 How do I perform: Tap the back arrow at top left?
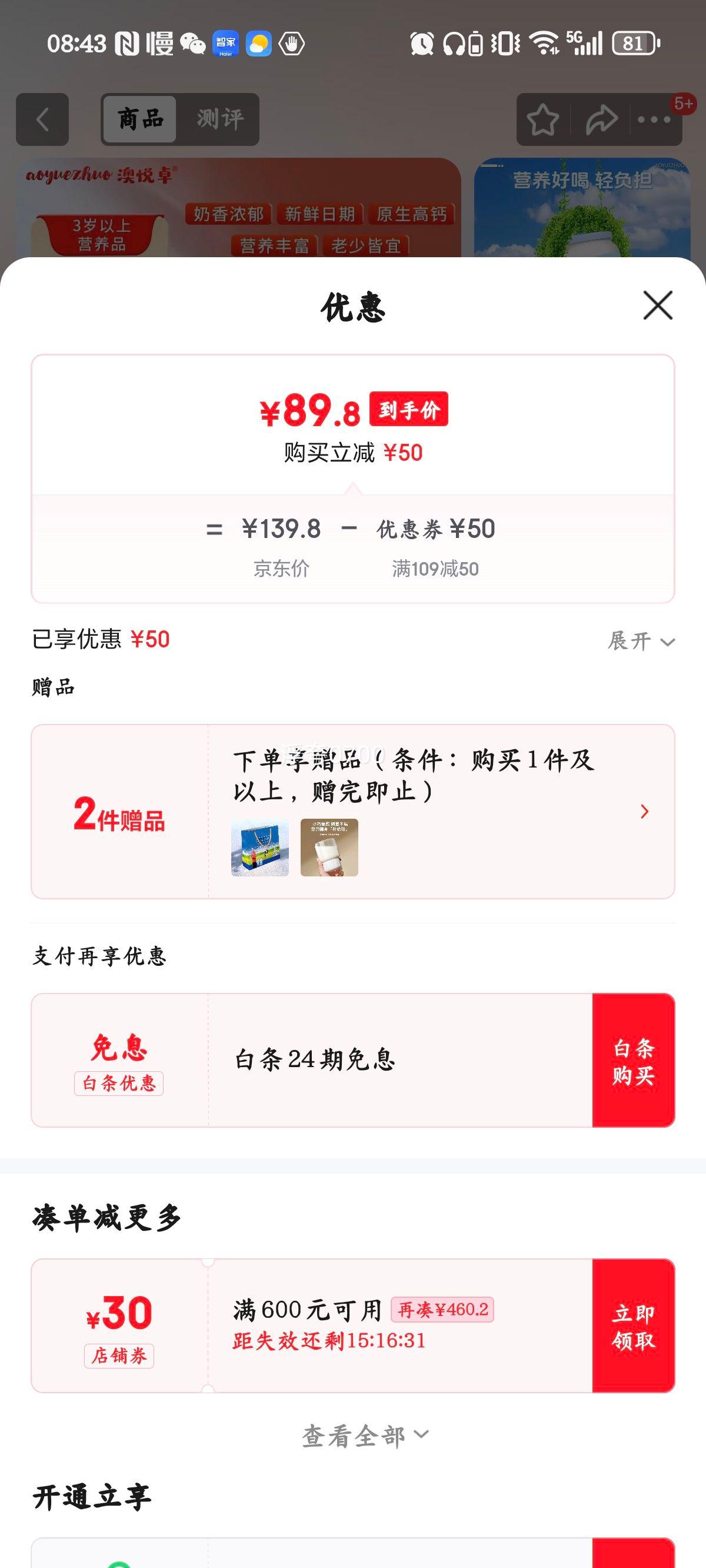click(x=41, y=119)
